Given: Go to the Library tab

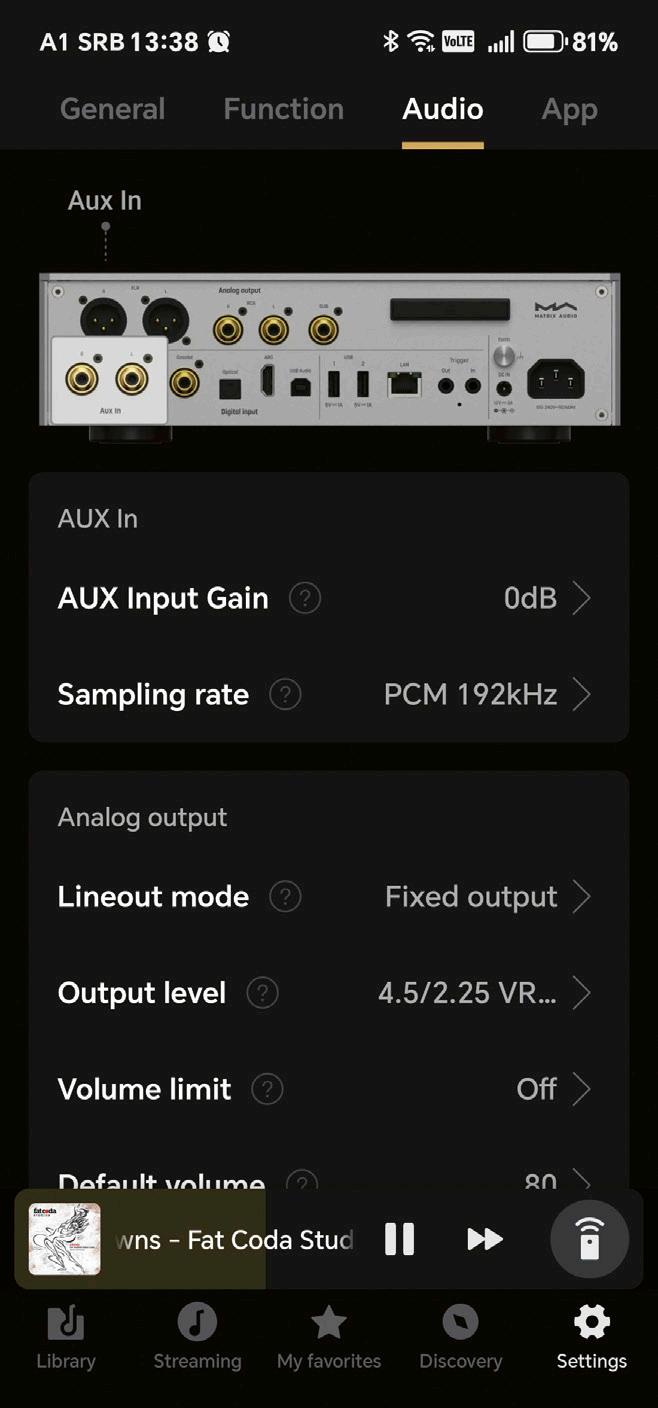Looking at the screenshot, I should [x=66, y=1337].
